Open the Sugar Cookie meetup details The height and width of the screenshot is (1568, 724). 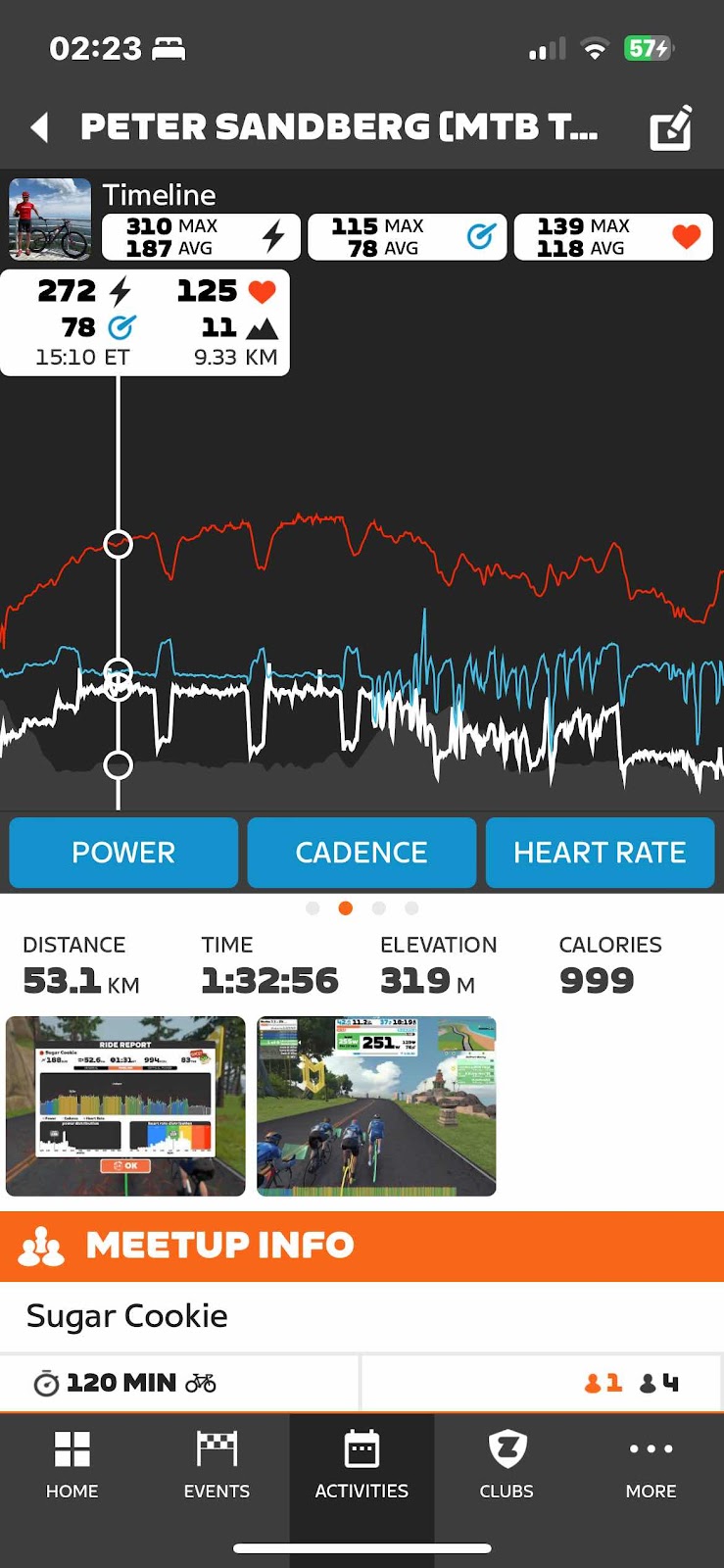(127, 1316)
